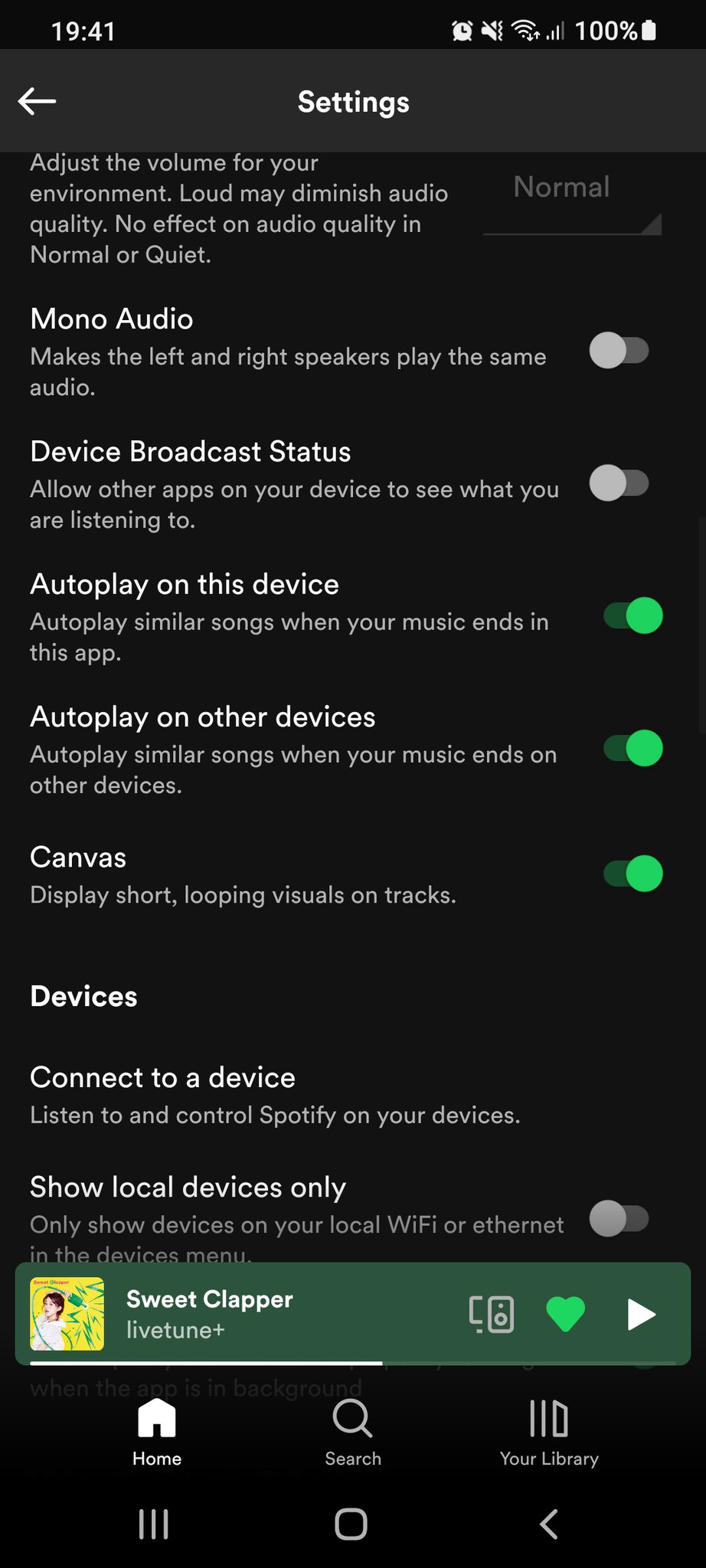
Task: Play Sweet Clapper
Action: (x=641, y=1315)
